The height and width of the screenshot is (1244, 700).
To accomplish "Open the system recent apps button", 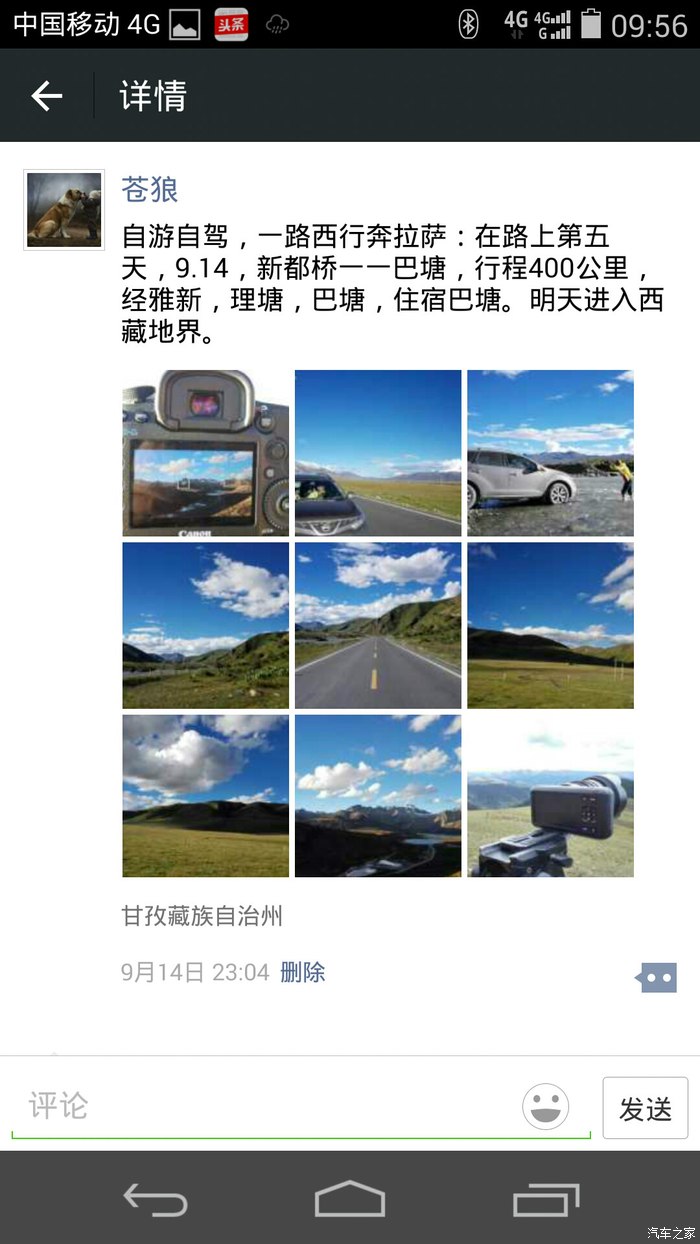I will click(x=545, y=1198).
